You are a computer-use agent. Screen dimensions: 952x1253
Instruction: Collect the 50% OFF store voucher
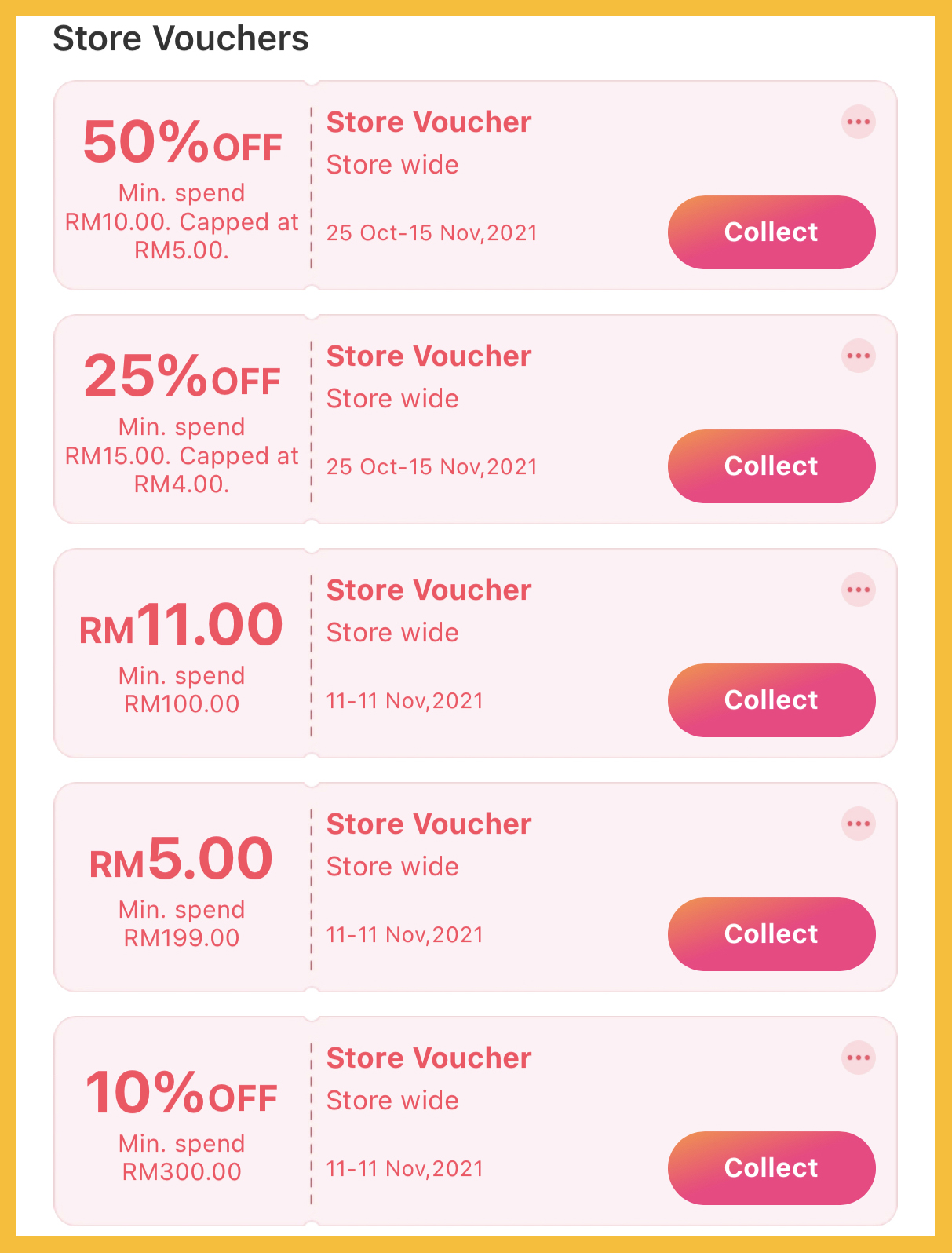(x=771, y=232)
